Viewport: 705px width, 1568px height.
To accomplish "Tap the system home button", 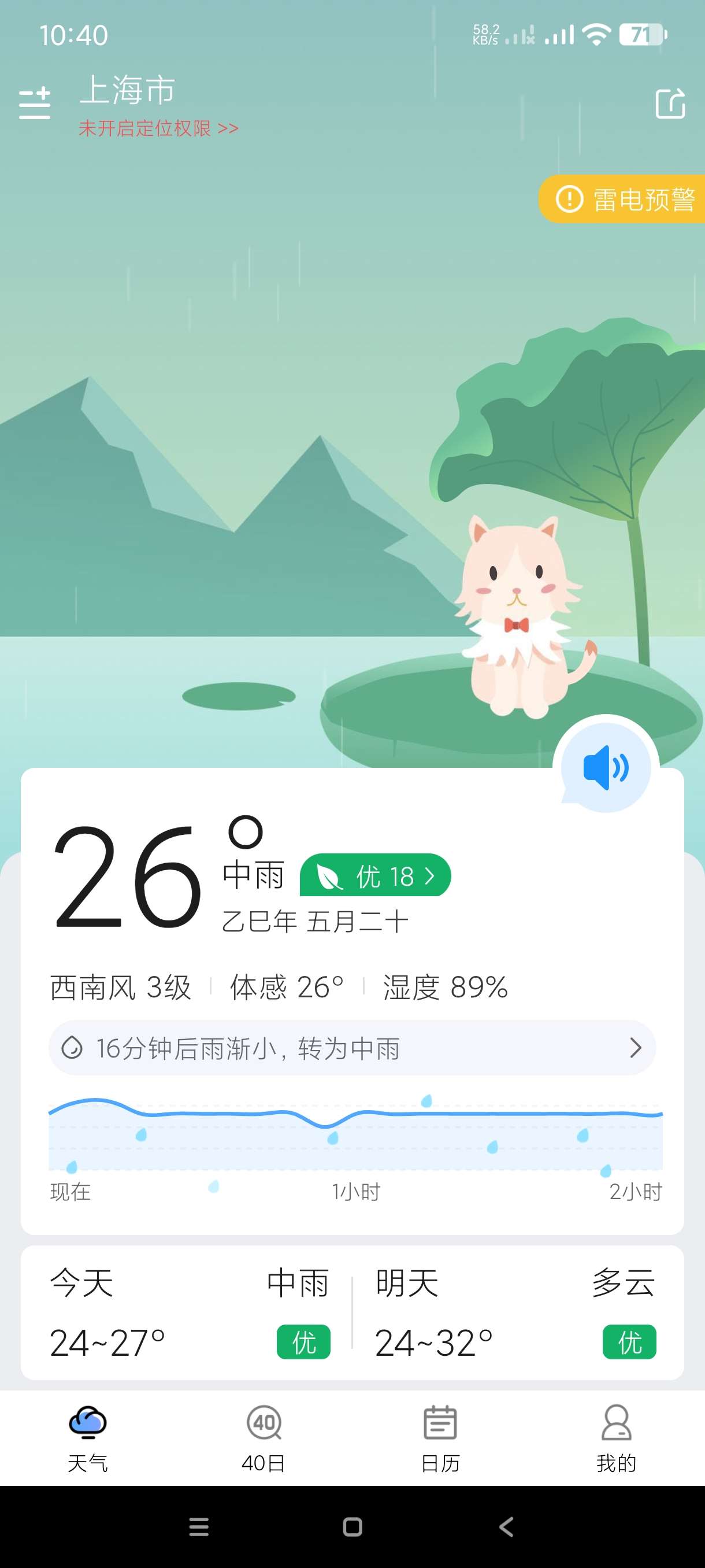I will 352,1526.
